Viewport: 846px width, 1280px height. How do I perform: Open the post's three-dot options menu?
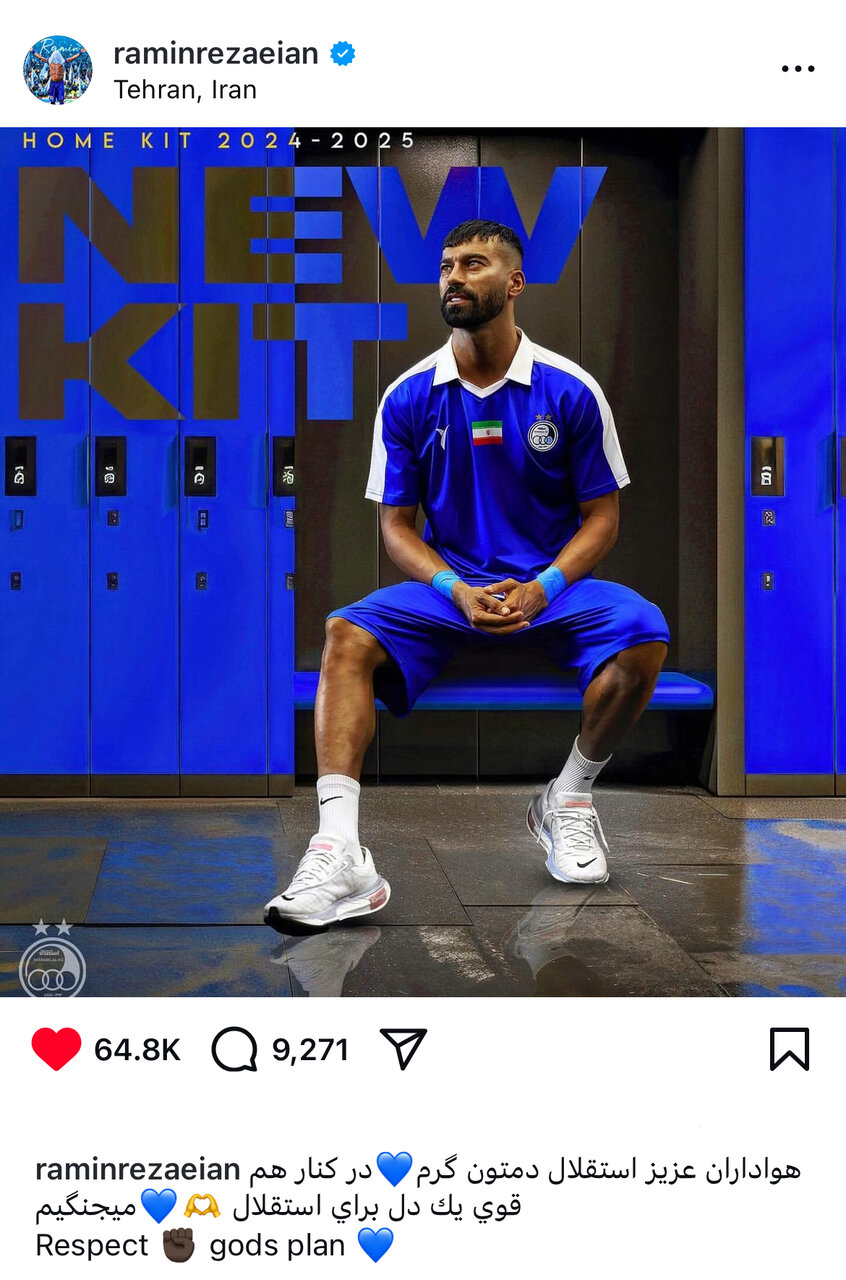(797, 69)
